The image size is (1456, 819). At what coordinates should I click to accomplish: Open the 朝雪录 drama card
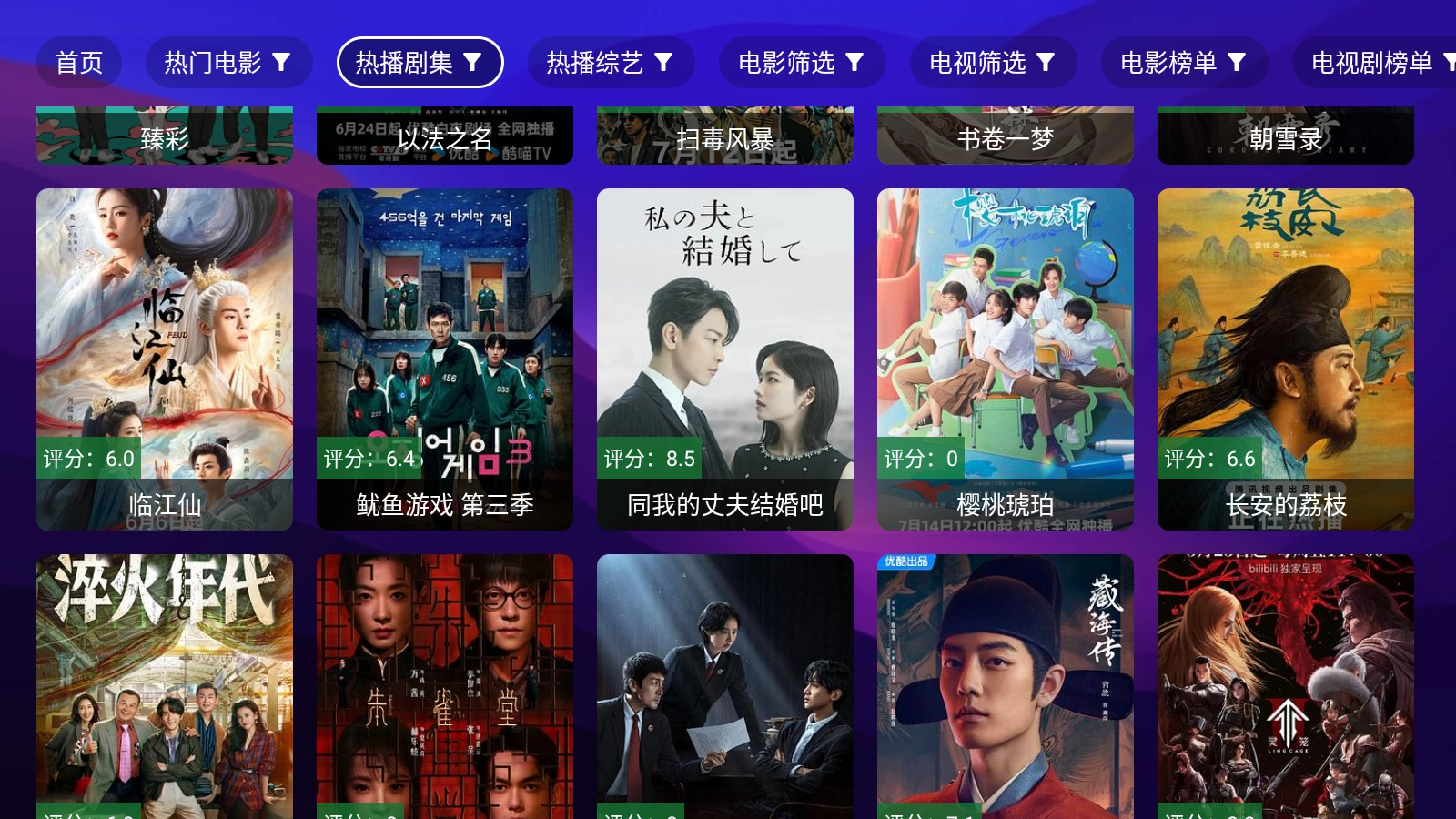1286,136
